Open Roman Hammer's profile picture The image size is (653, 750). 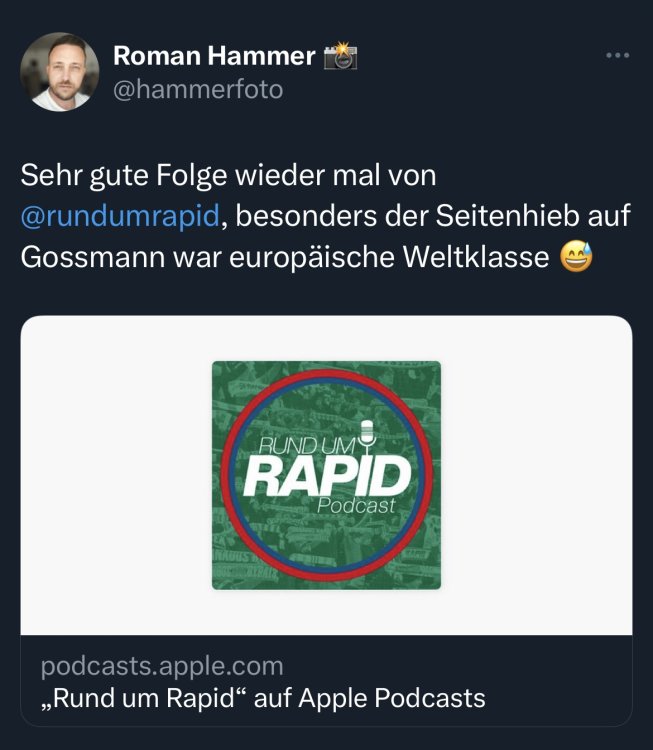pos(59,72)
